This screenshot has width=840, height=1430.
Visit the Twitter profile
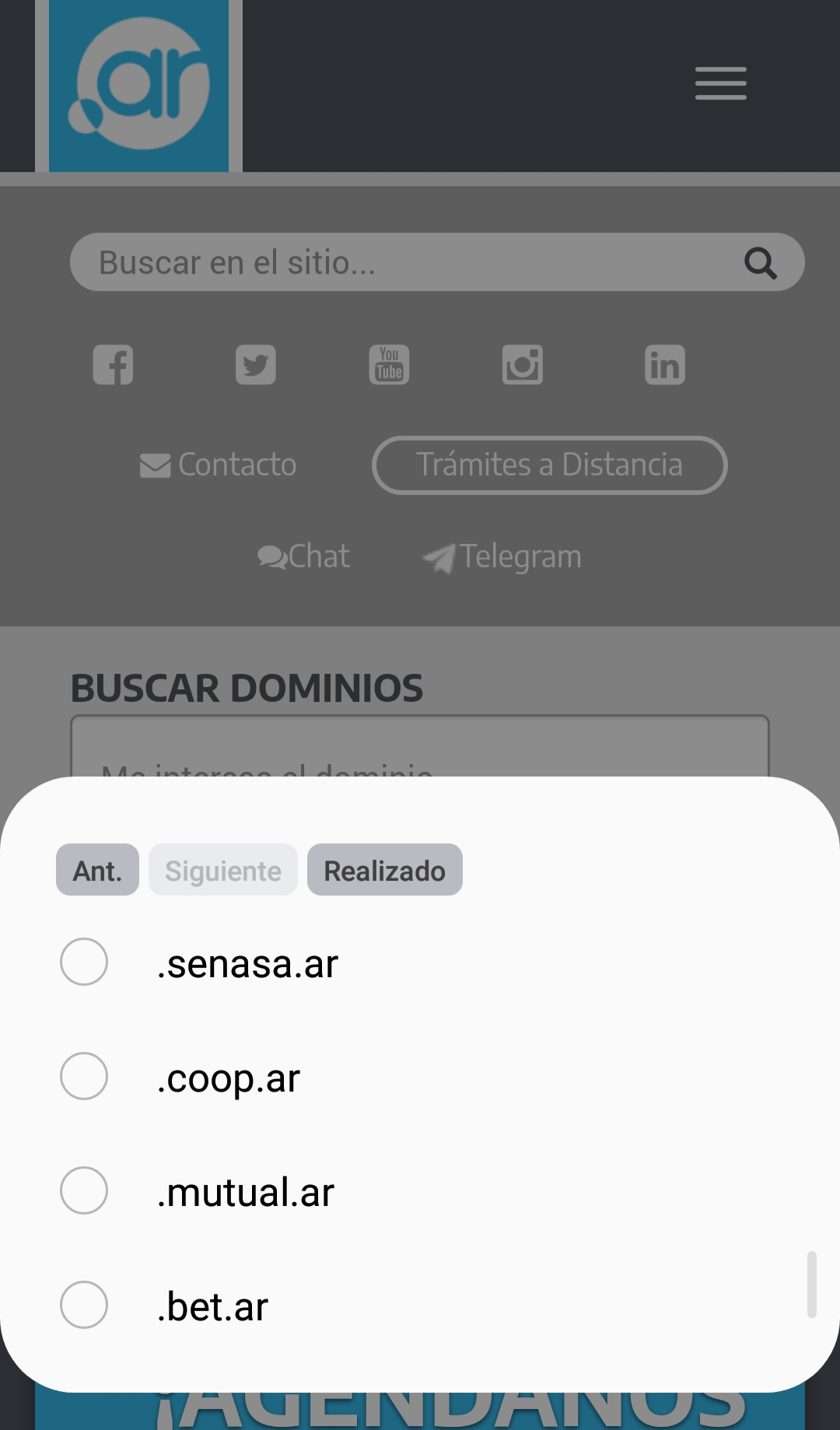click(x=256, y=365)
